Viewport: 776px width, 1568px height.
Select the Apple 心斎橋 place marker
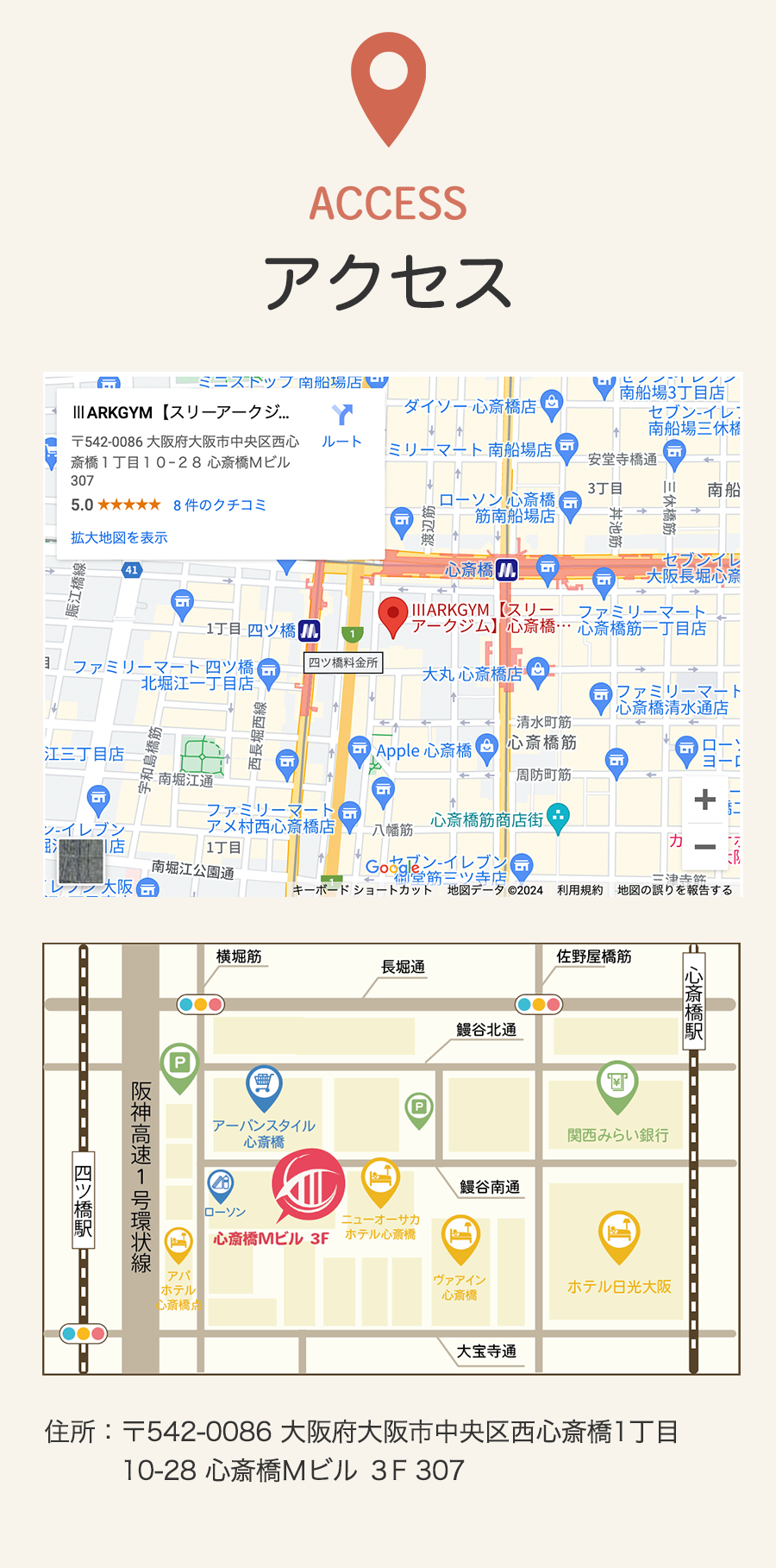point(486,748)
